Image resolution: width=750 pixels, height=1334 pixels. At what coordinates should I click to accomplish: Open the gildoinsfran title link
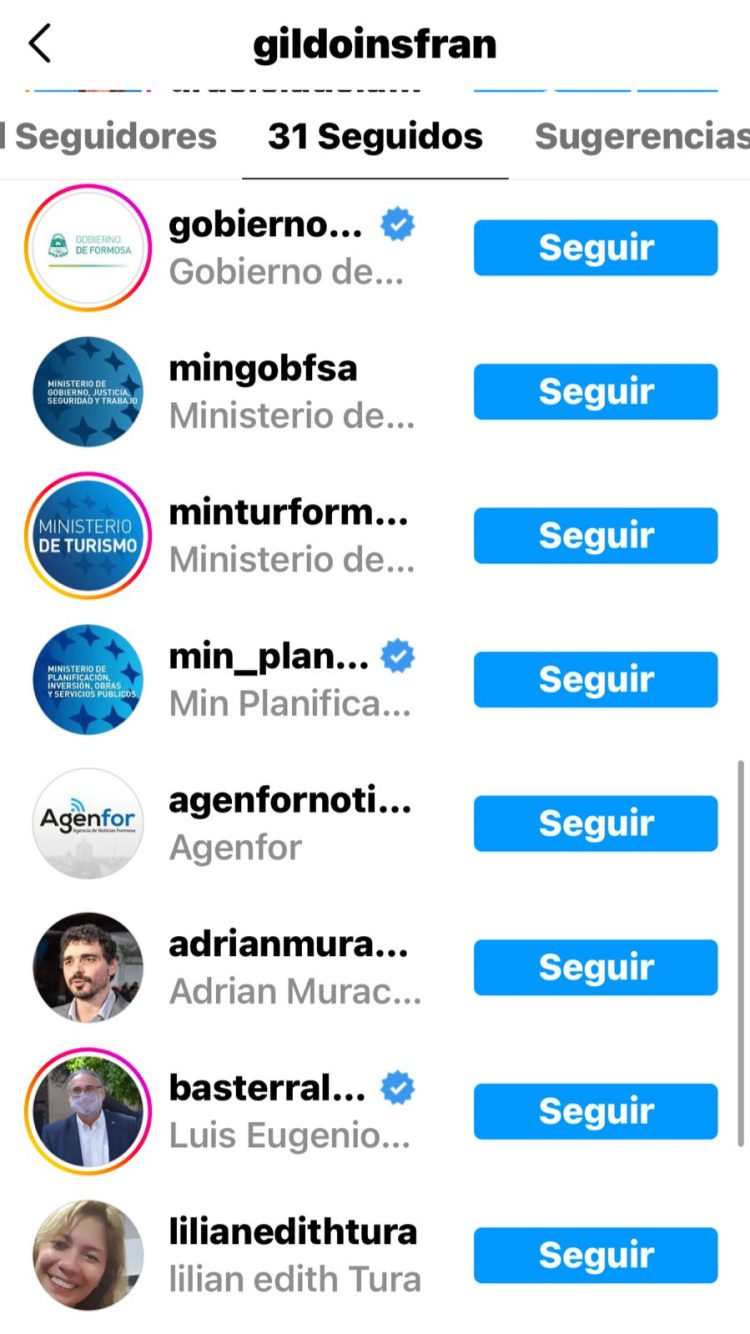pyautogui.click(x=375, y=43)
